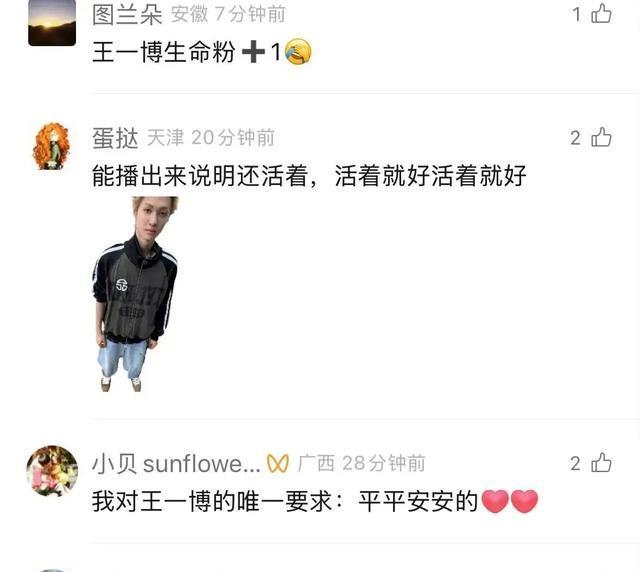View the image attached in 蛋挞's comment
The image size is (640, 572).
coord(135,293)
